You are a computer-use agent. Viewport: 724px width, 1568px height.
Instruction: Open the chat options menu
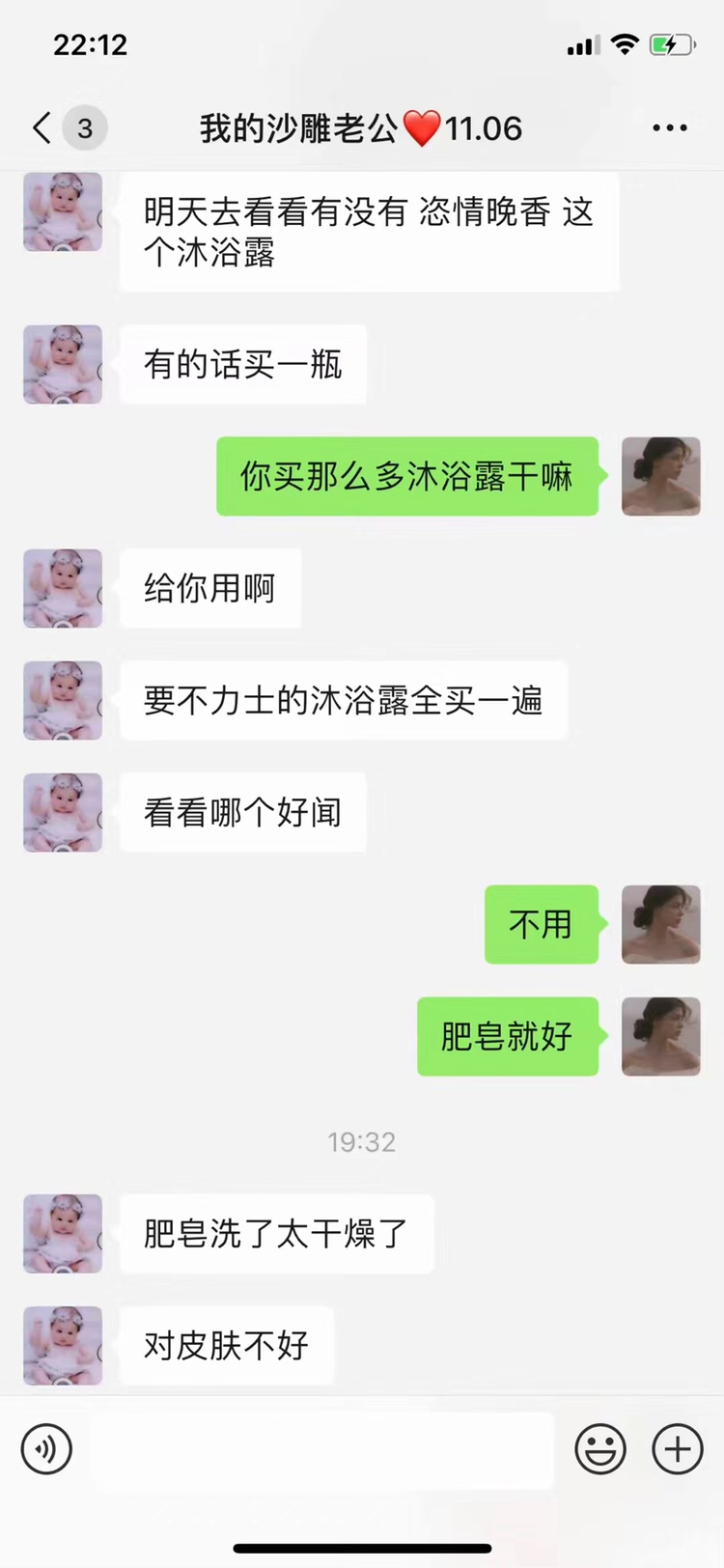(x=669, y=128)
